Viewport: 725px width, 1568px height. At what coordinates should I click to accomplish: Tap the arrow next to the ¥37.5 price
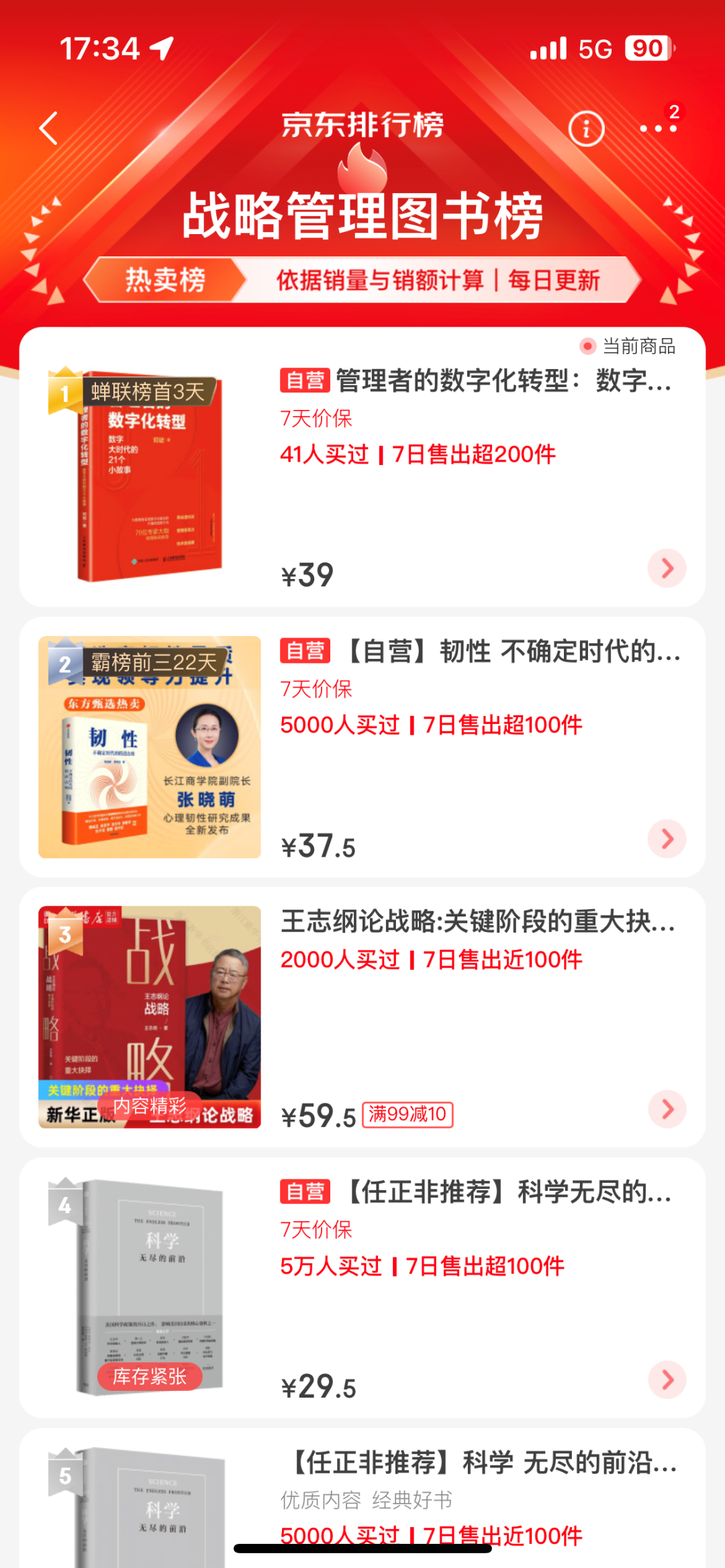667,839
